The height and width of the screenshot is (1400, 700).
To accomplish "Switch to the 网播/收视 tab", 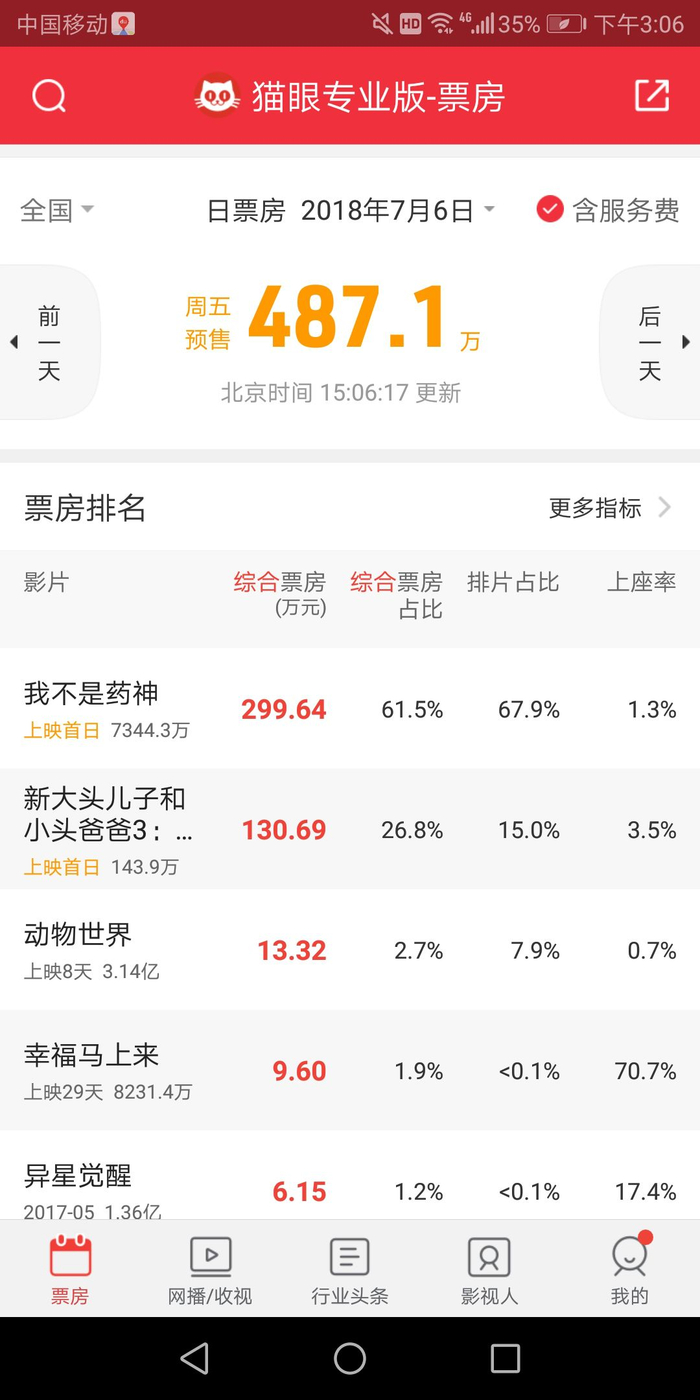I will click(x=210, y=1270).
